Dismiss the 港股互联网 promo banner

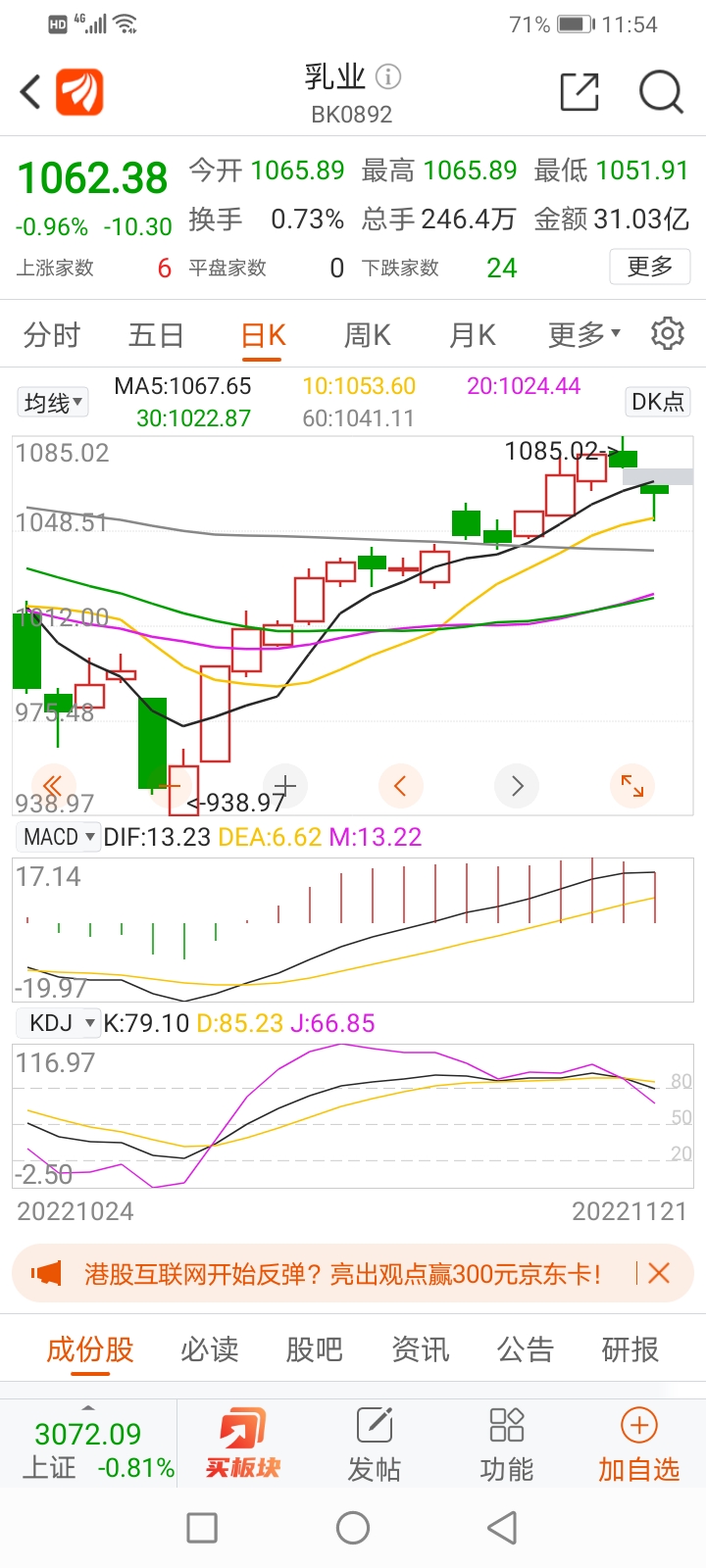(659, 1273)
